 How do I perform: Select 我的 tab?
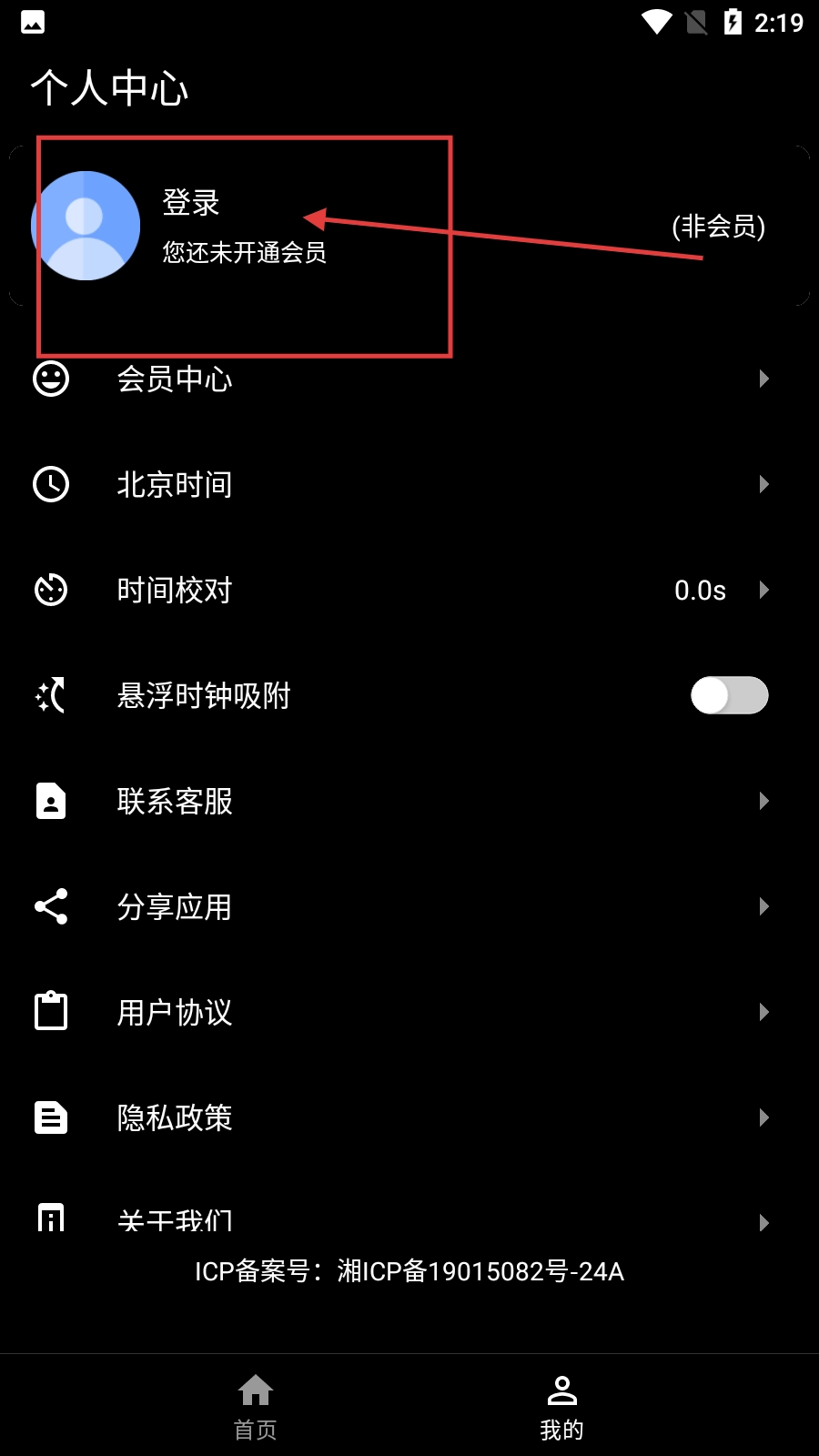[561, 1406]
